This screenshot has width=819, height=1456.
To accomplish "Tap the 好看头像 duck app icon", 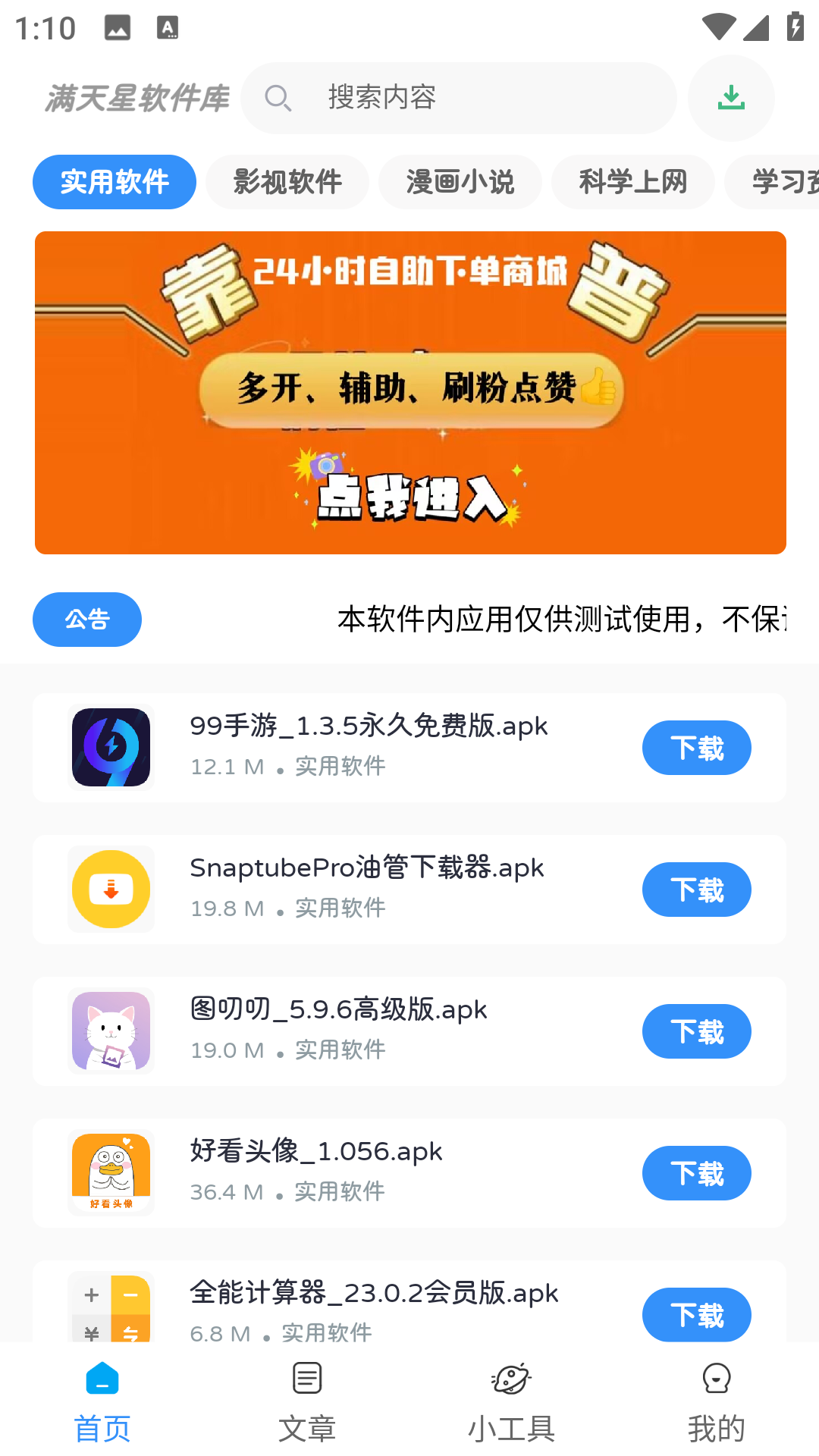I will coord(111,1172).
